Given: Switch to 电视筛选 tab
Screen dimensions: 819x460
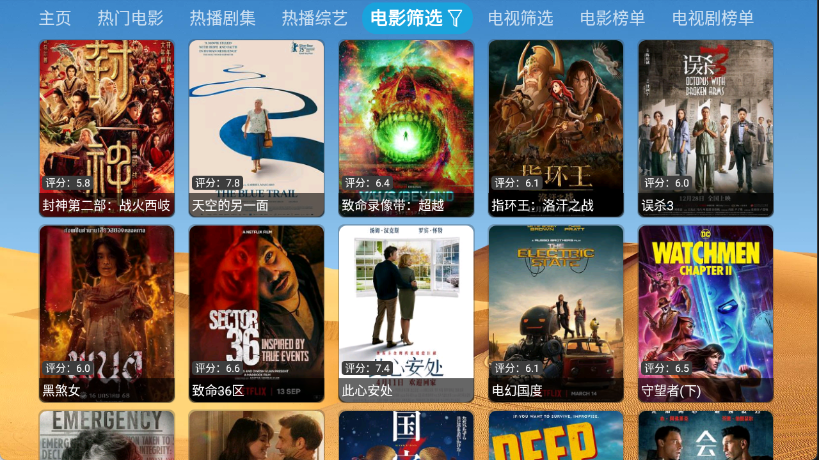Looking at the screenshot, I should tap(520, 18).
